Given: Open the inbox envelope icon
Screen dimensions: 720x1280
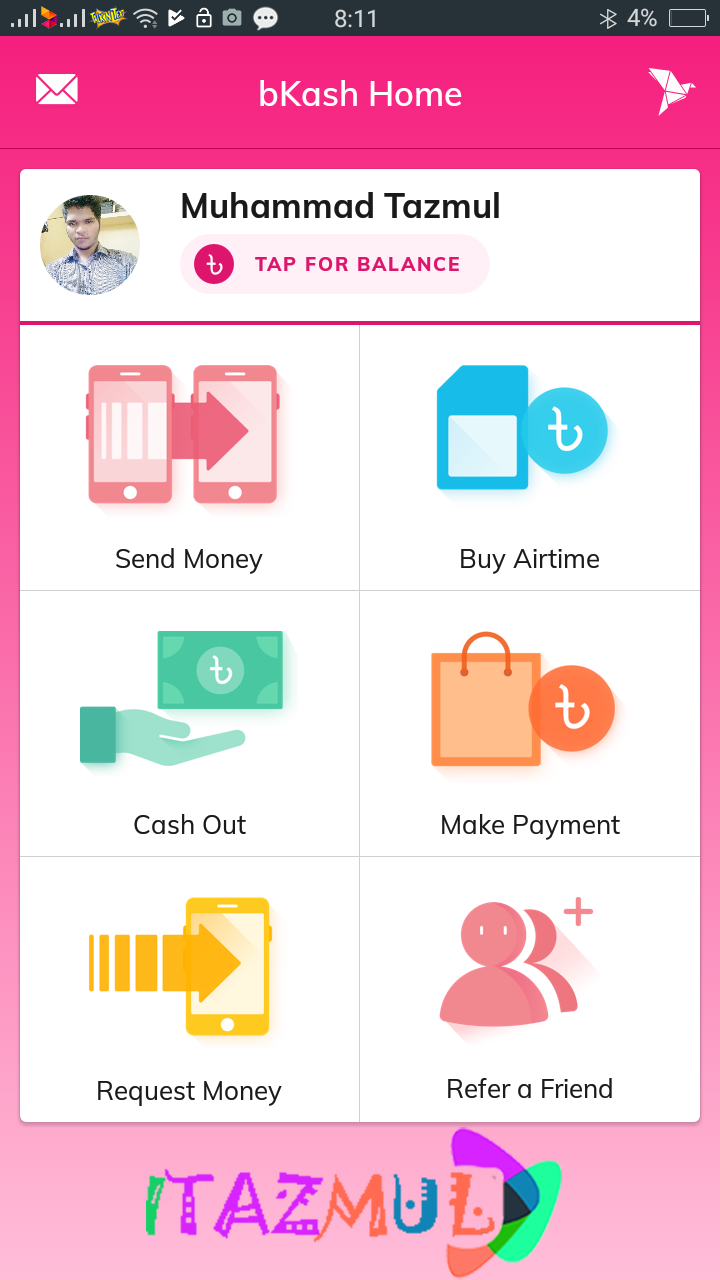Looking at the screenshot, I should pos(57,90).
